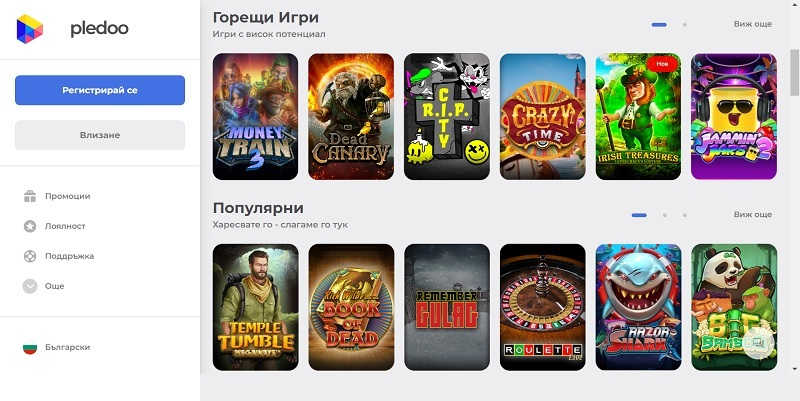The image size is (800, 401).
Task: Open the Remember Gulag game
Action: (446, 306)
